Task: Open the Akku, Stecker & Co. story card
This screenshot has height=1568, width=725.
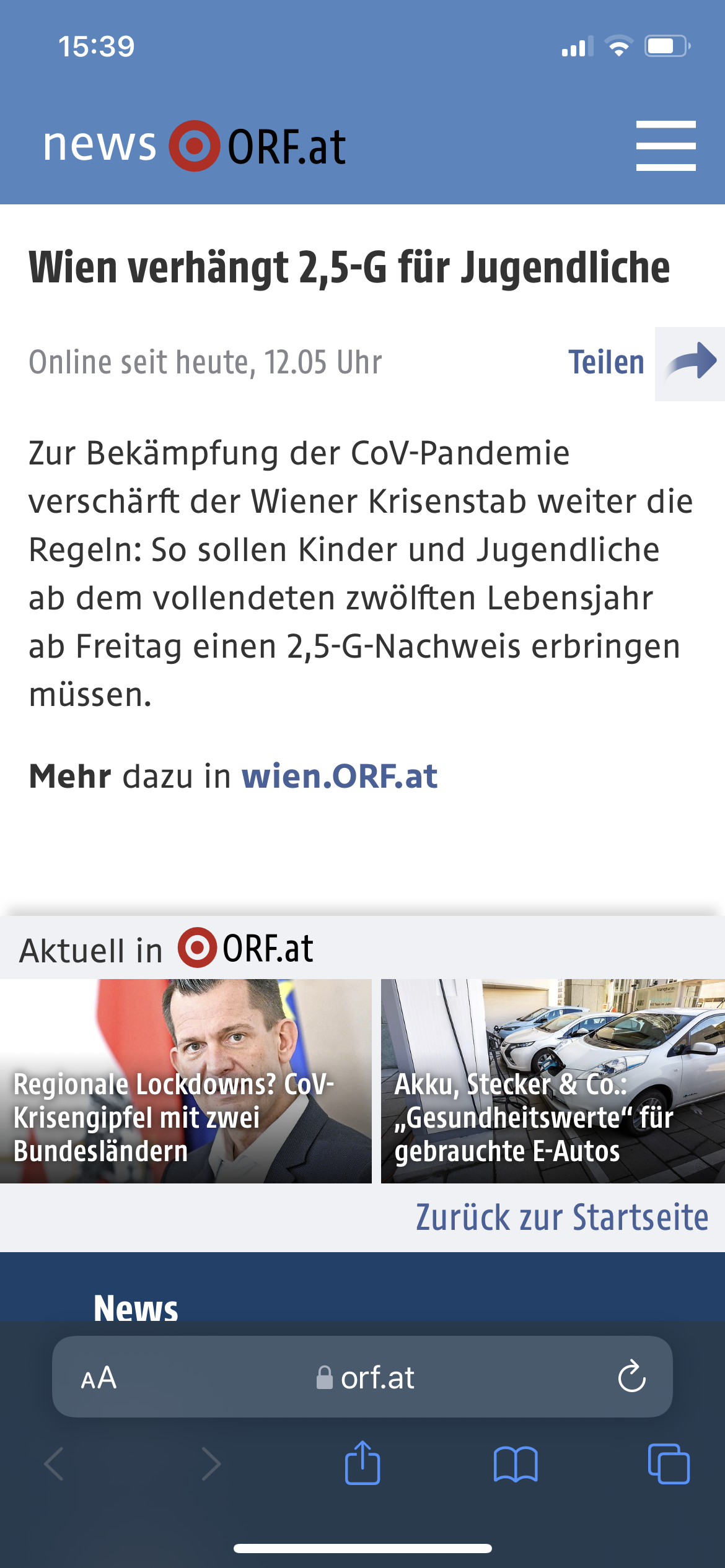Action: [x=553, y=1081]
